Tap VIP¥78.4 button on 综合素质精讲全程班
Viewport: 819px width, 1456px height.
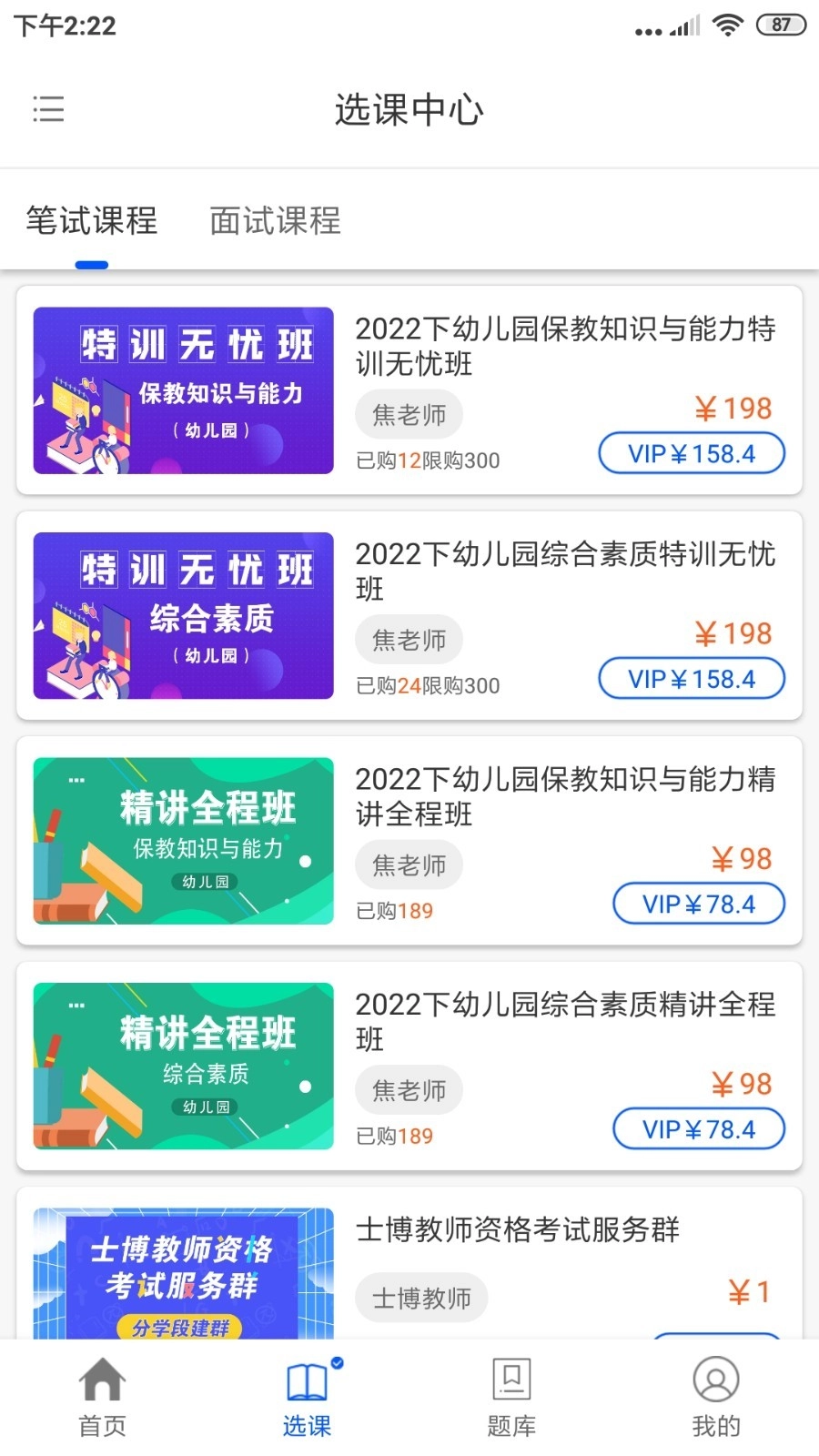tap(699, 1129)
